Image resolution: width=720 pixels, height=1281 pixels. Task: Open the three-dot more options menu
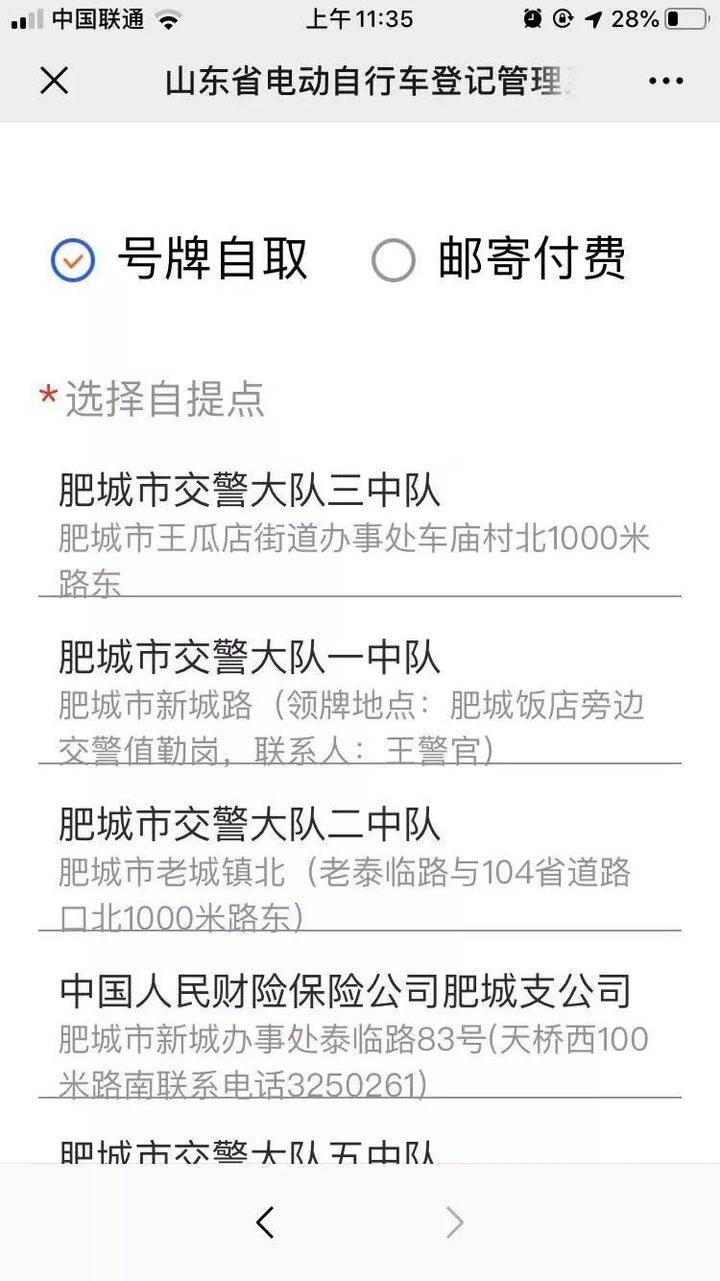pos(666,81)
